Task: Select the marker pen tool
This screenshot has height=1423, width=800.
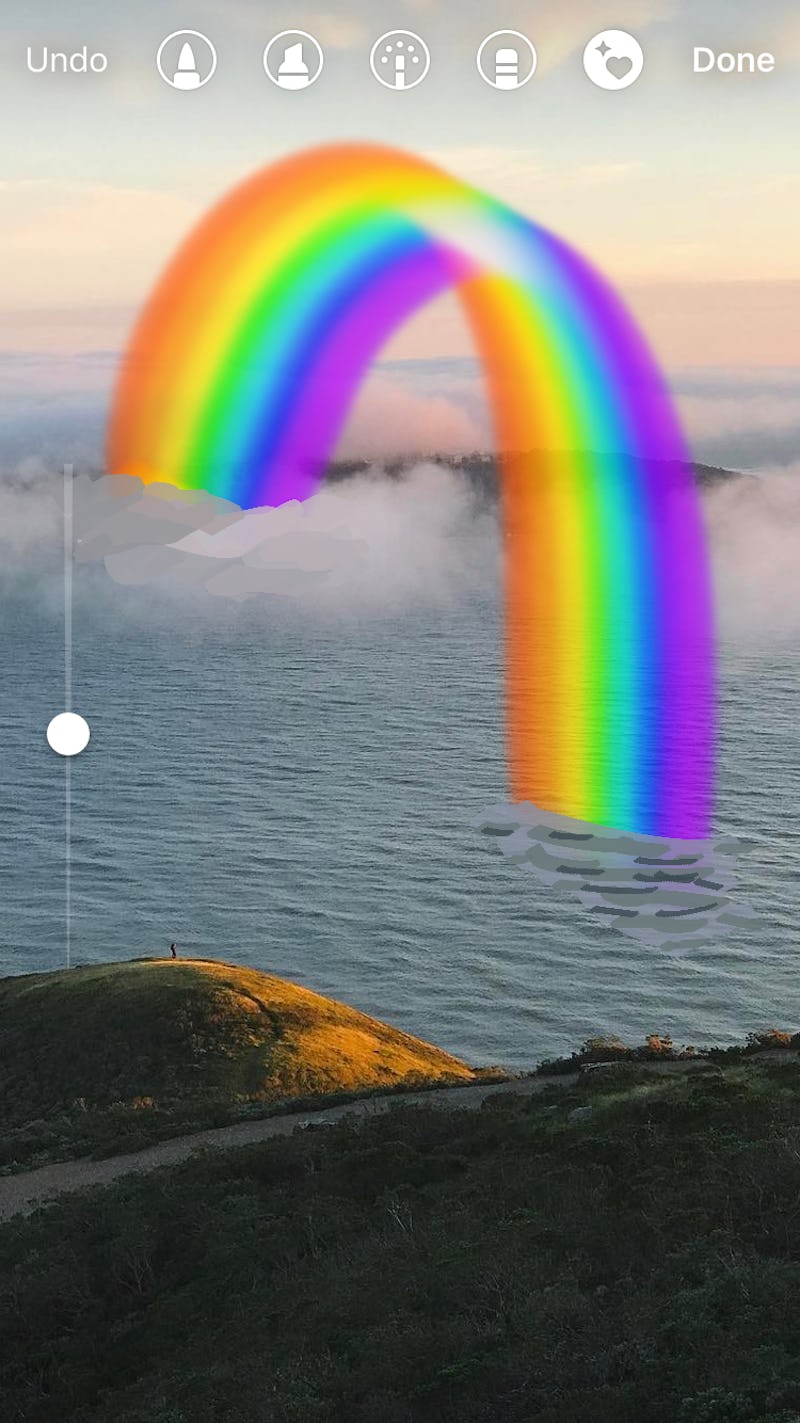Action: click(x=187, y=60)
